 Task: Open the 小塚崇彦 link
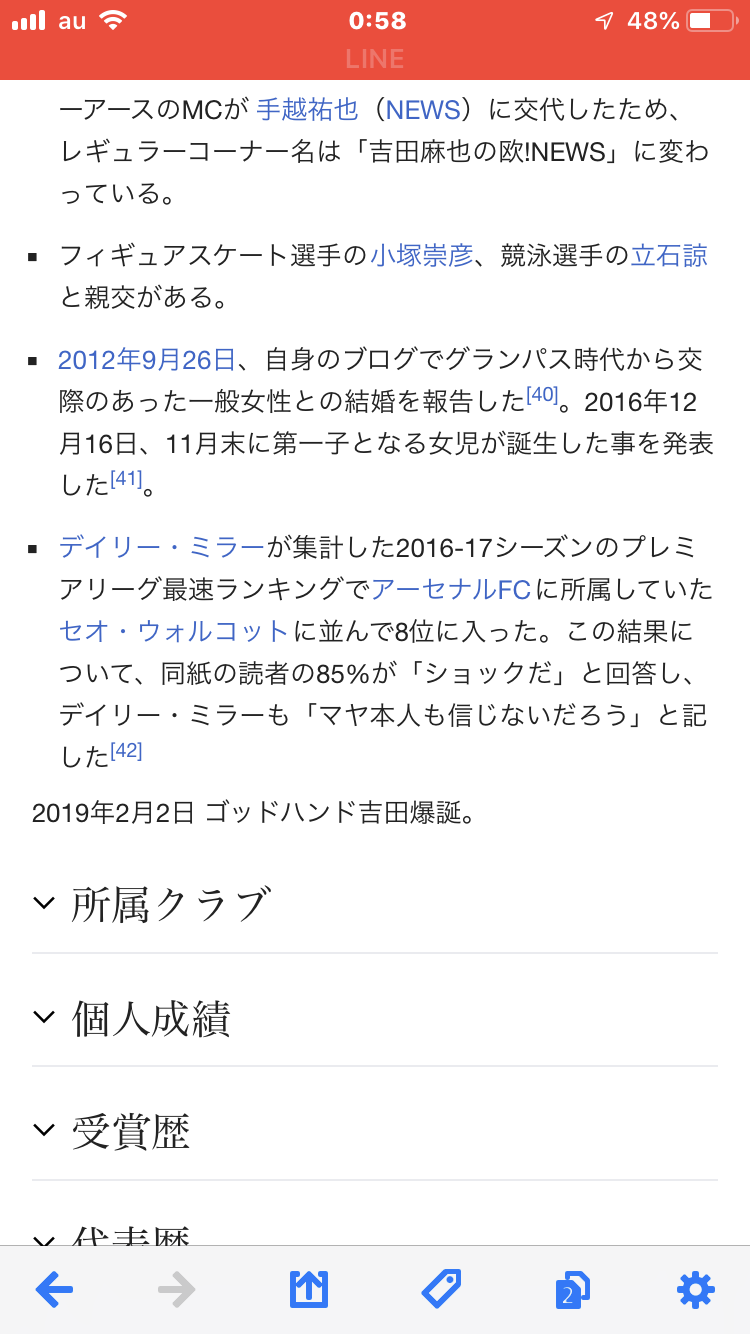point(421,255)
